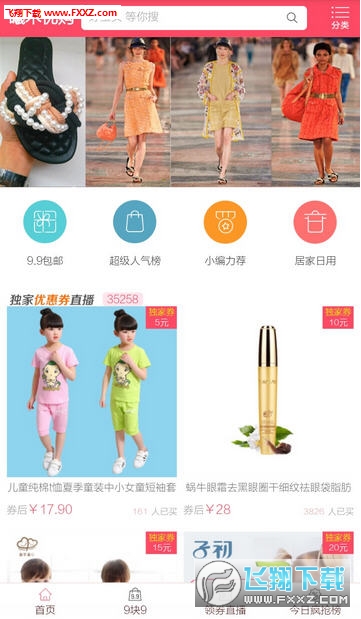Viewport: 361px width, 619px height.
Task: Tap the search box at the top
Action: coord(194,17)
